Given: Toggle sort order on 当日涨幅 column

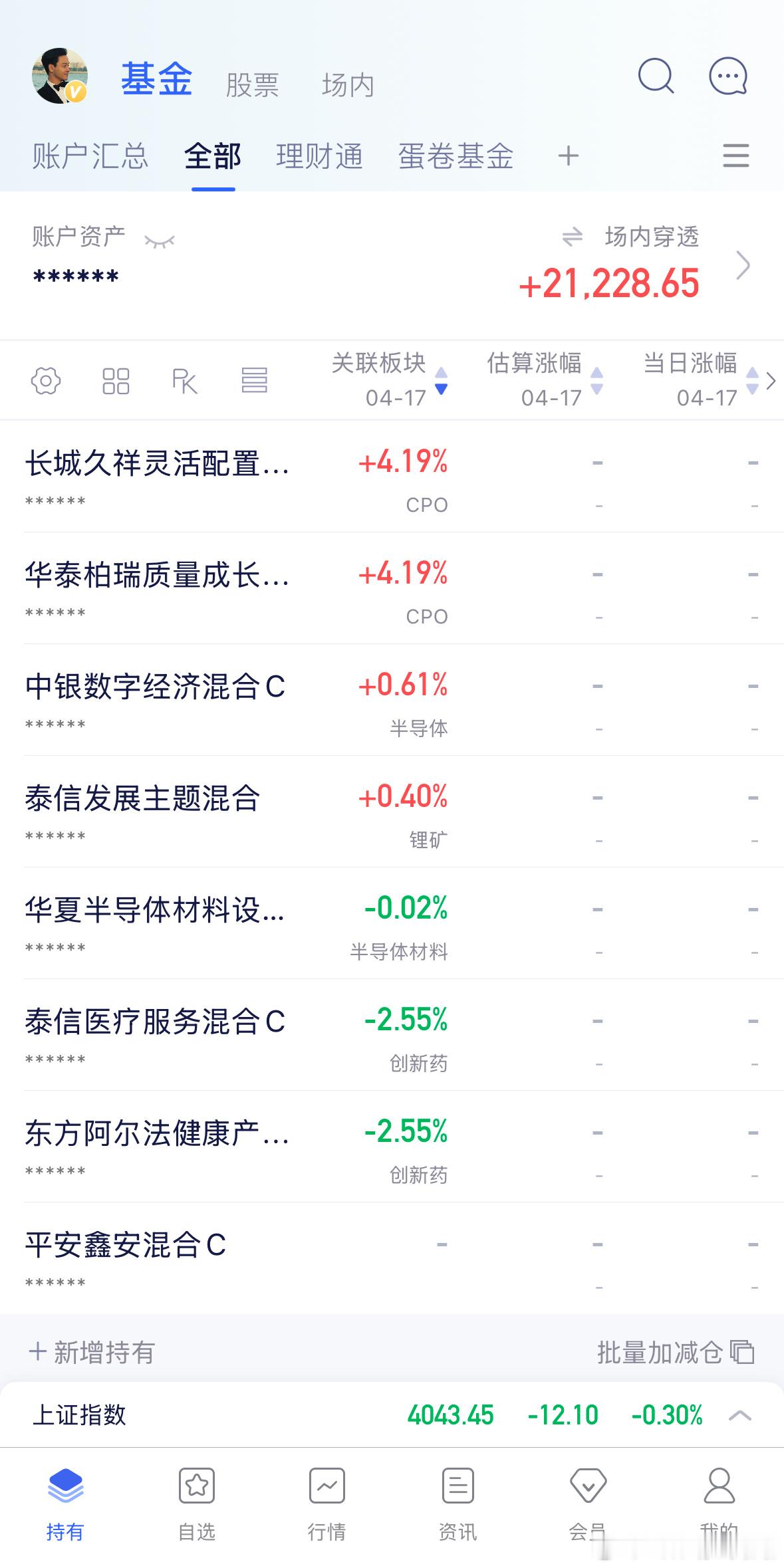Looking at the screenshot, I should pyautogui.click(x=752, y=381).
